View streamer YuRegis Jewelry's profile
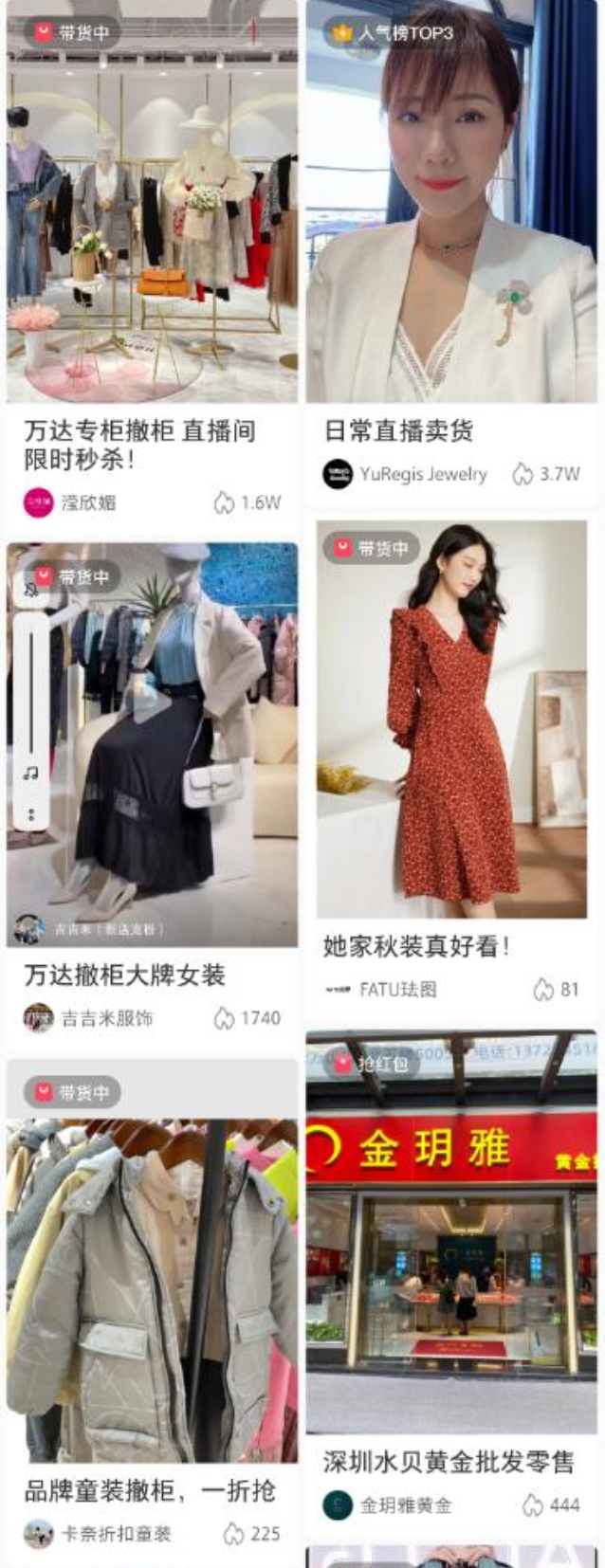This screenshot has height=1568, width=605. click(422, 474)
